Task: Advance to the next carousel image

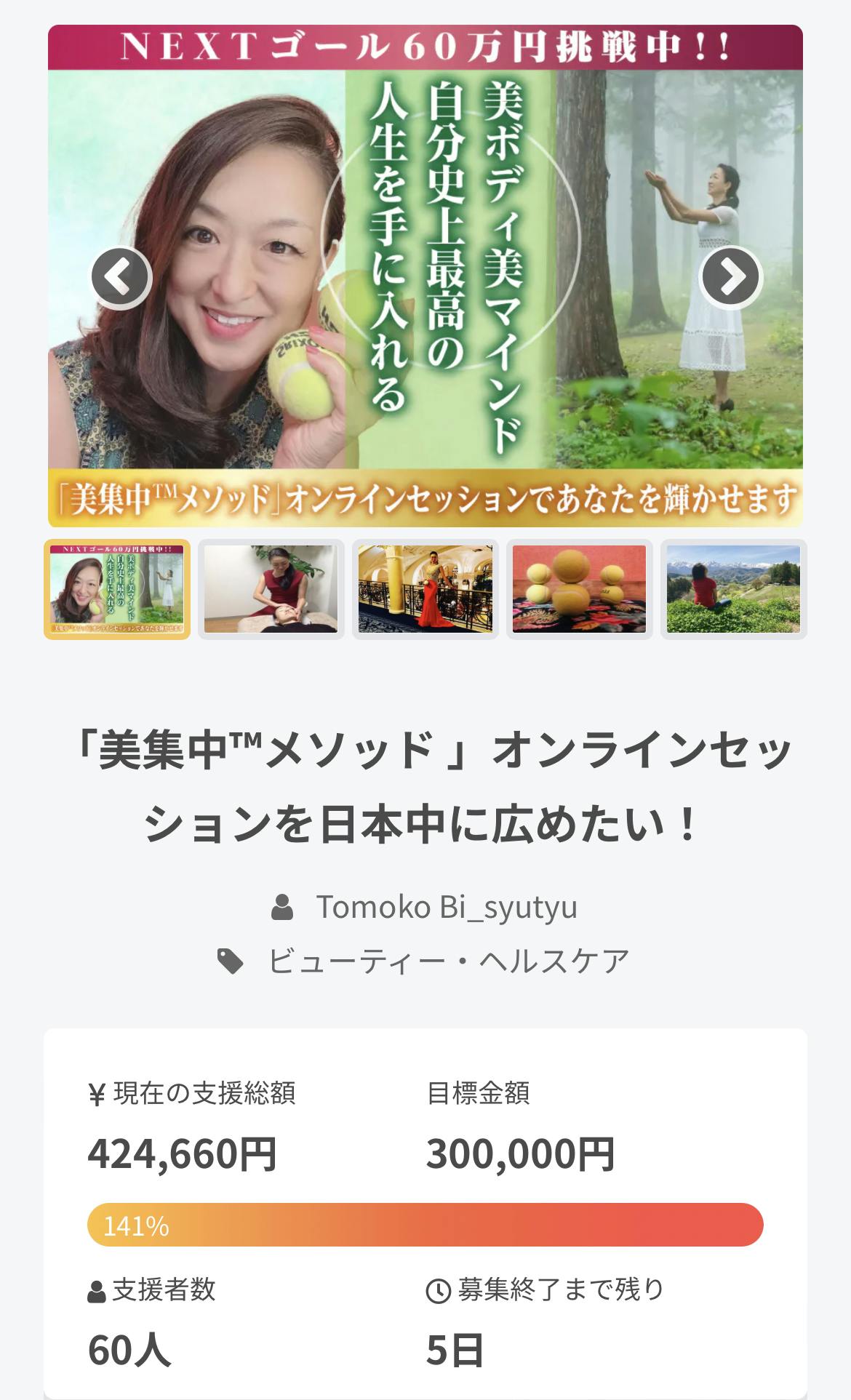Action: tap(730, 277)
